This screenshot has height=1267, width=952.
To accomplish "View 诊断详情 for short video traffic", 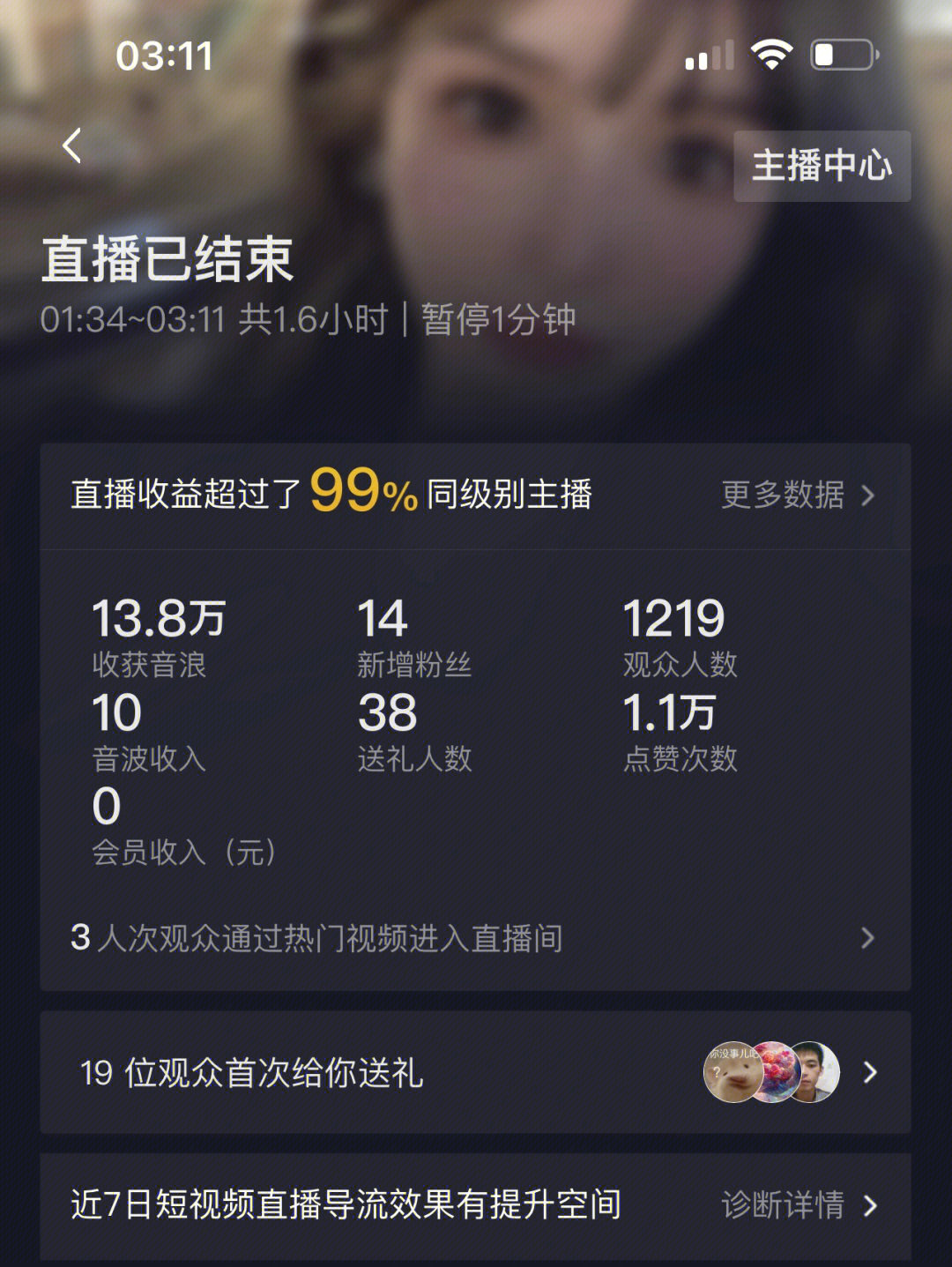I will pyautogui.click(x=797, y=1204).
